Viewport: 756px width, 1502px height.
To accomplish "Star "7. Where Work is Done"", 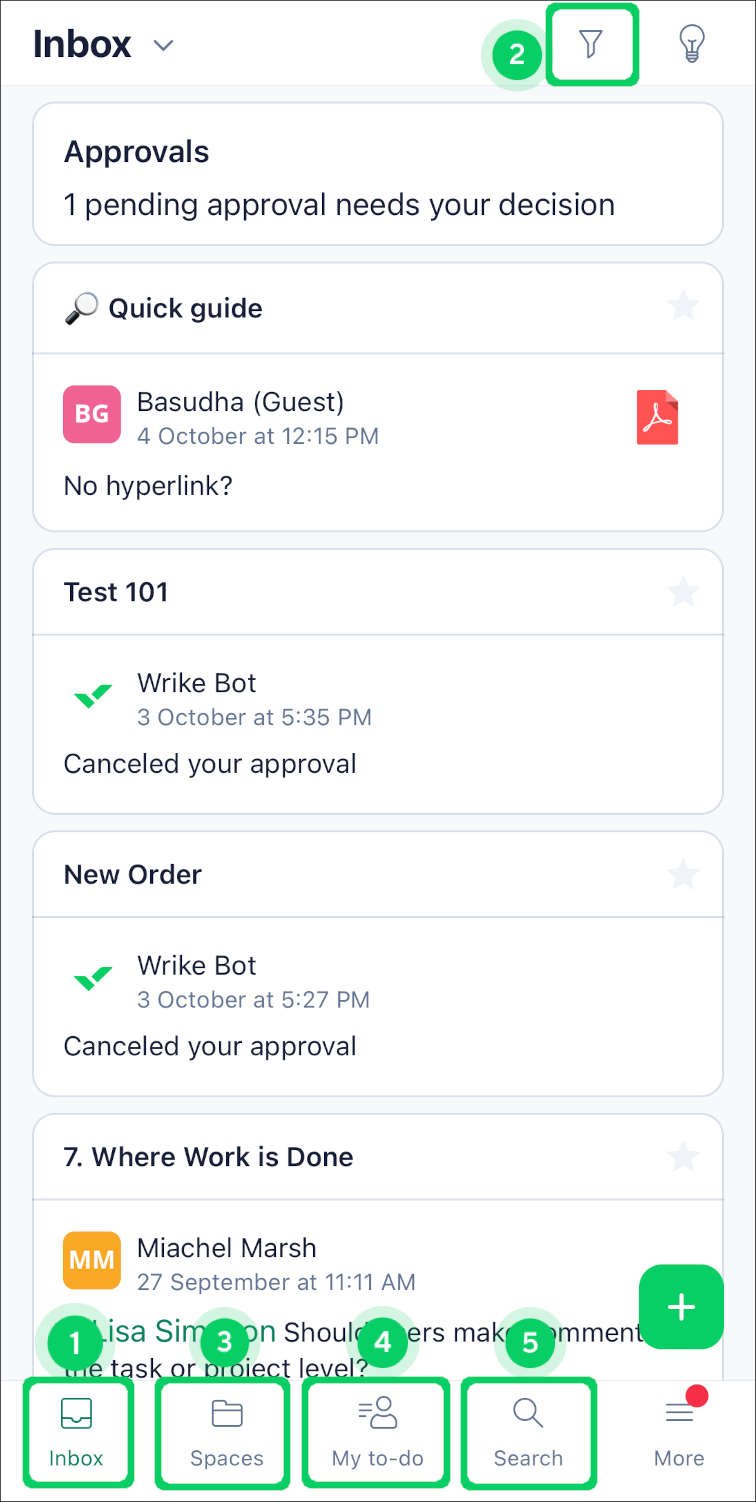I will (x=683, y=1156).
